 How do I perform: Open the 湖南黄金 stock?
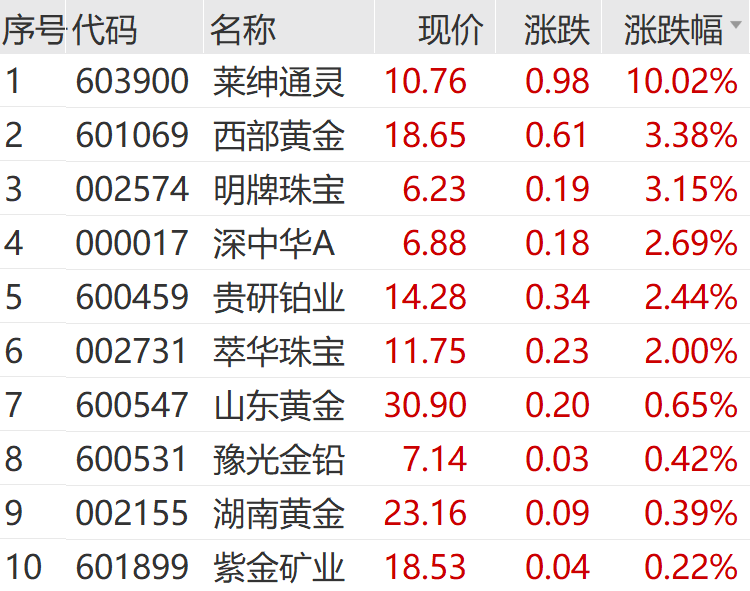[279, 513]
